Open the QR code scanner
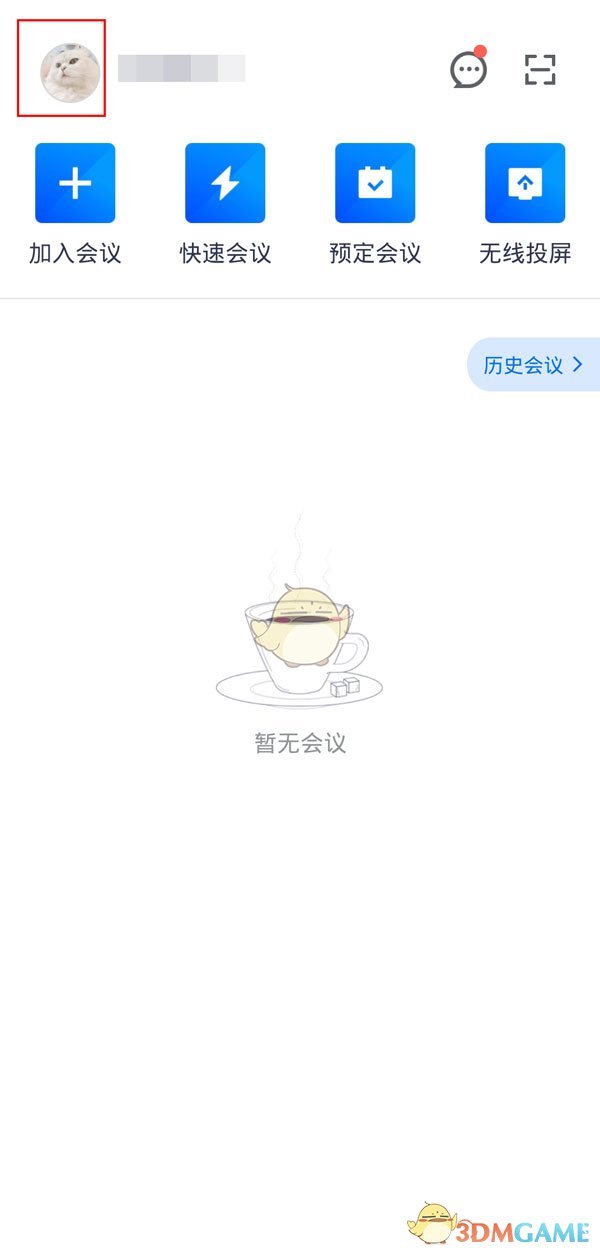The width and height of the screenshot is (600, 1251). coord(540,69)
